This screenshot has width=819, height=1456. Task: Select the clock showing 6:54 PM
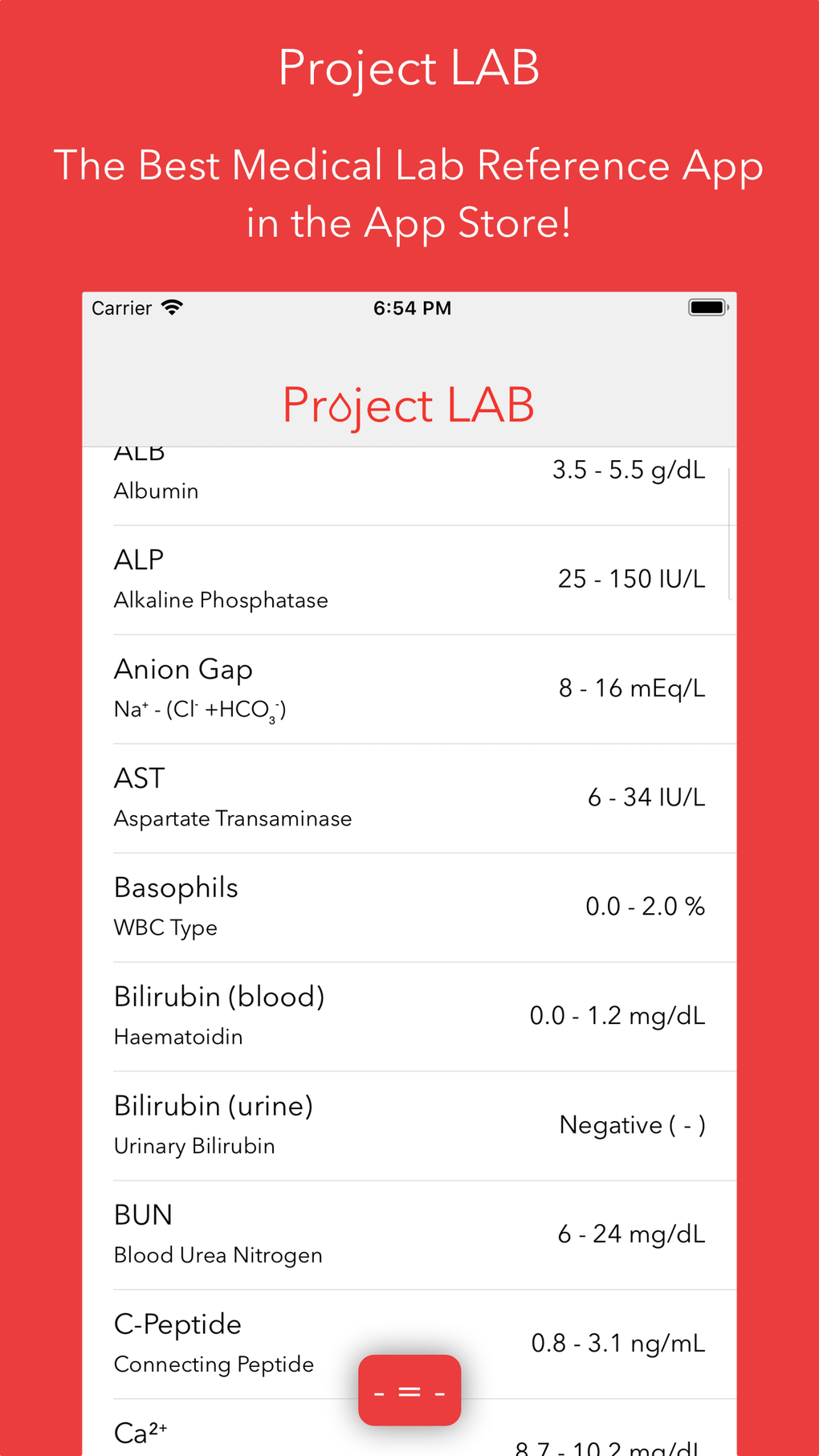412,308
